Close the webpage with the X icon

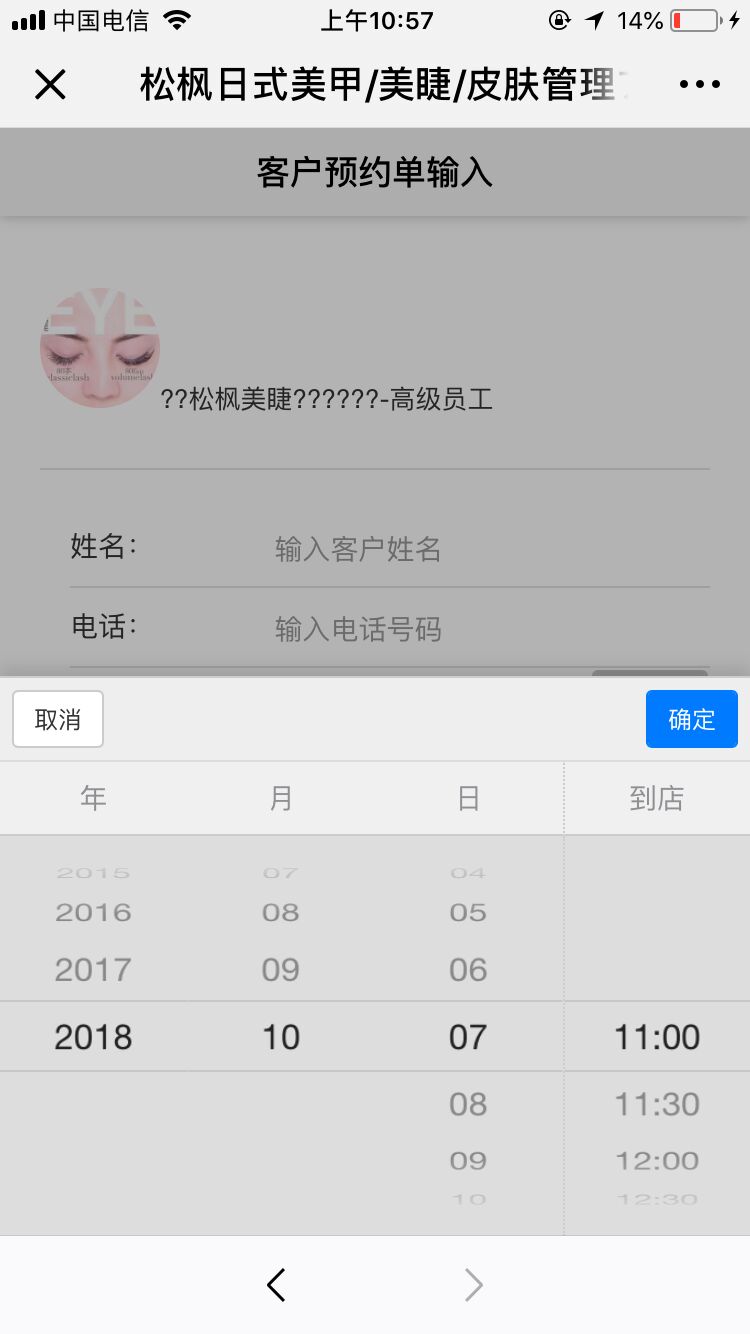(50, 85)
